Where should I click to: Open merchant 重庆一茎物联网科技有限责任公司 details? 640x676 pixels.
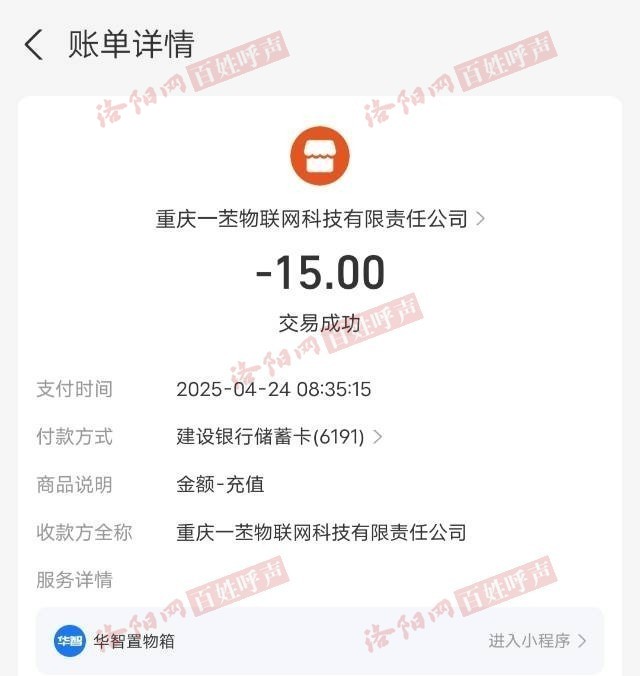pyautogui.click(x=320, y=219)
